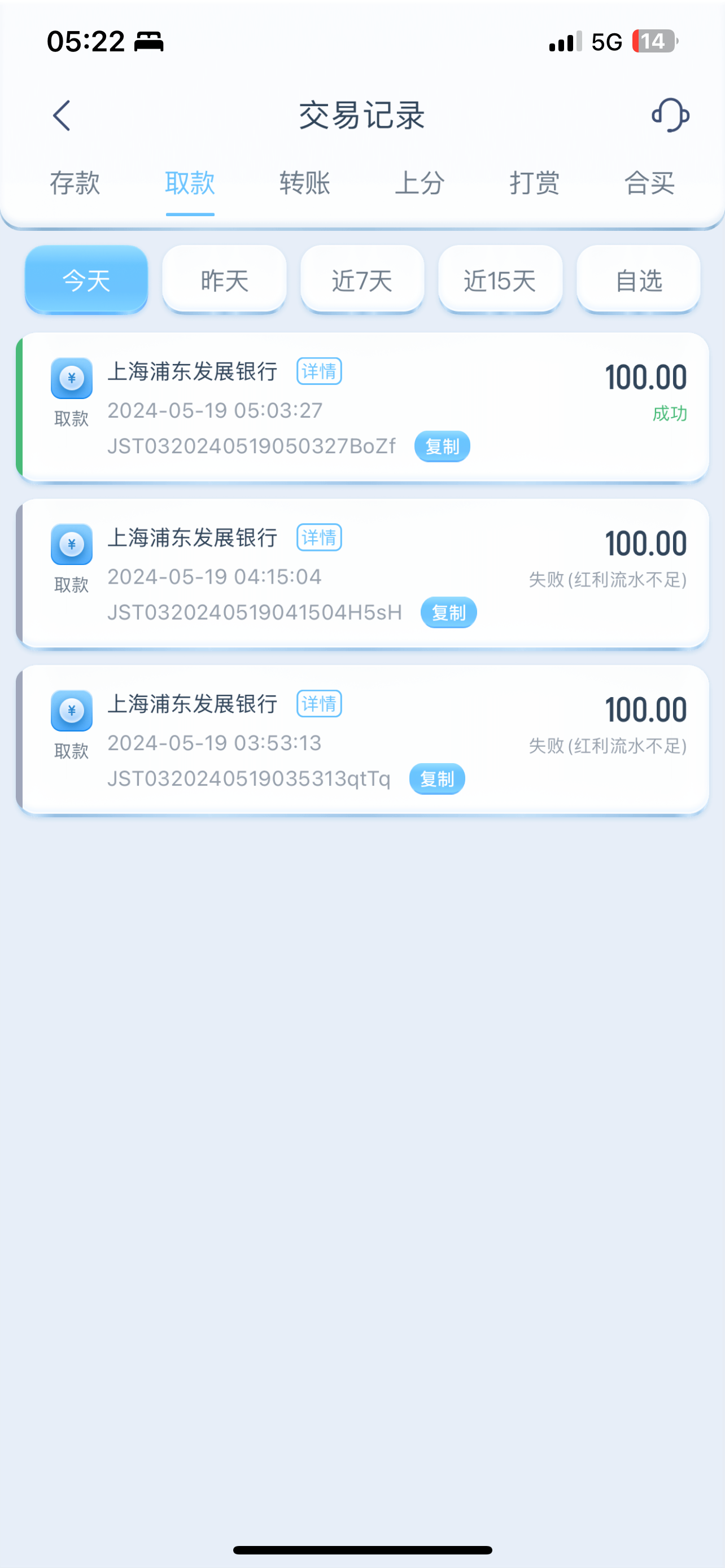Filter records by 今天
This screenshot has width=725, height=1568.
click(x=86, y=280)
